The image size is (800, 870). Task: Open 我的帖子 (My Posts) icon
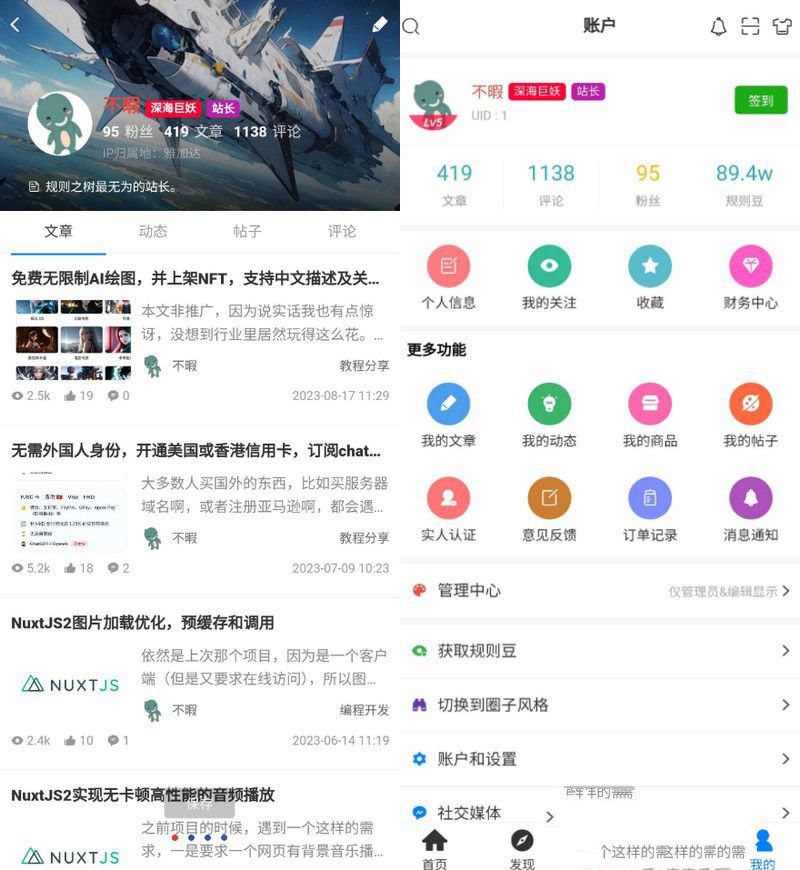(x=751, y=404)
